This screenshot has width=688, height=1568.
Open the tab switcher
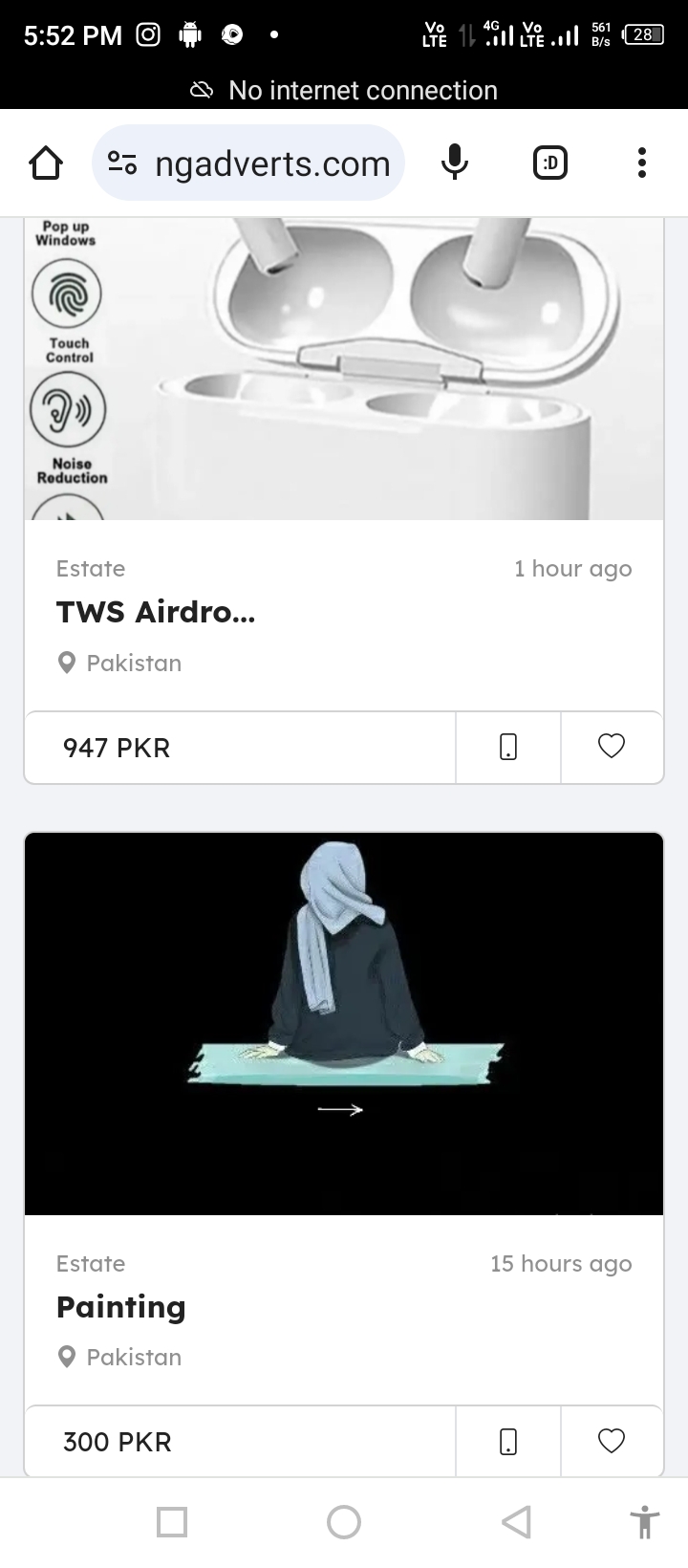coord(549,163)
